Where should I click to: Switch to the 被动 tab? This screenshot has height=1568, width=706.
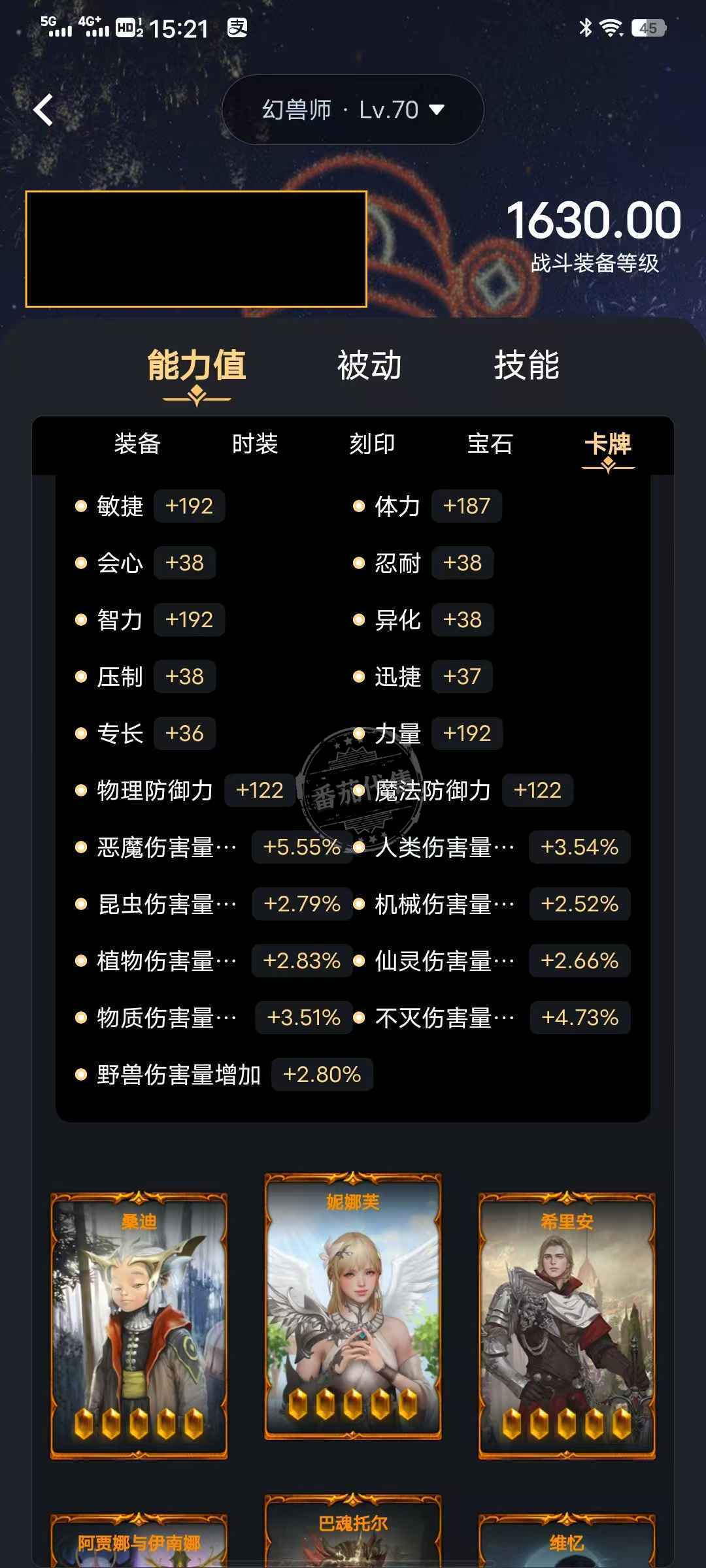click(369, 365)
